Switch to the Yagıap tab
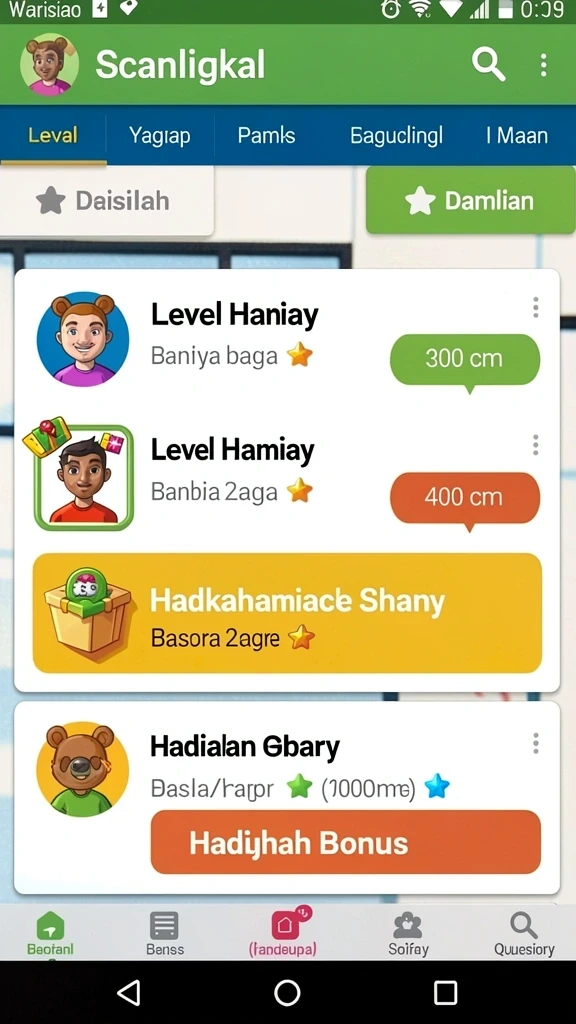The image size is (576, 1024). tap(159, 136)
